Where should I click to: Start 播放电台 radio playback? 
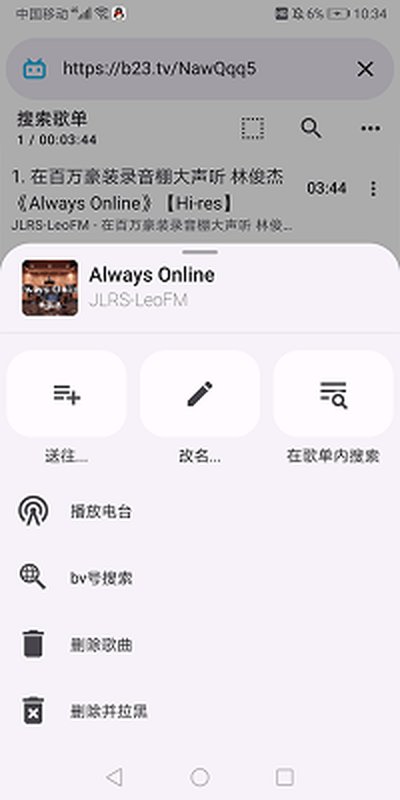[200, 511]
